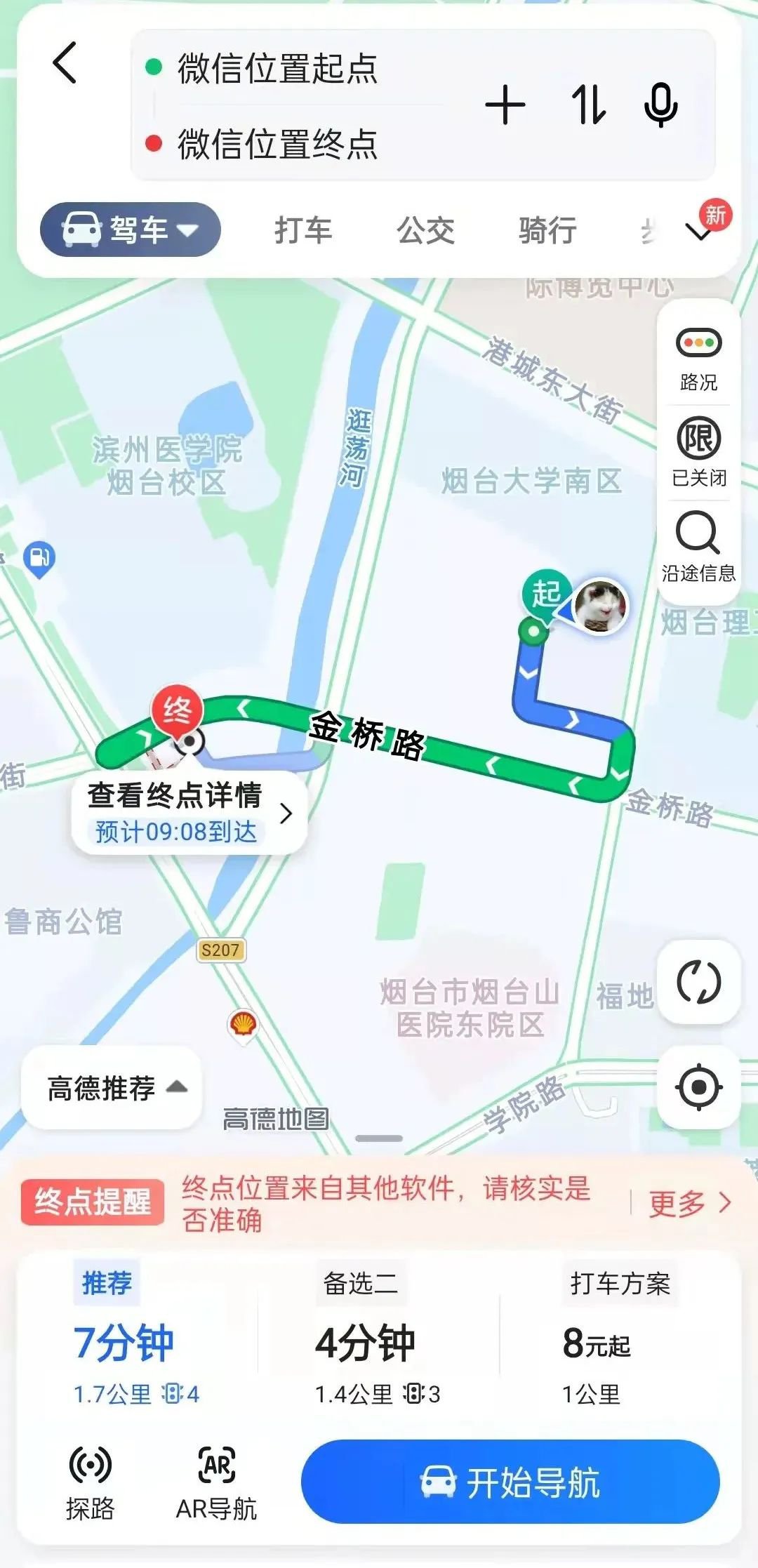Edit the destination field 微信位置终点
Image resolution: width=758 pixels, height=1568 pixels.
277,145
